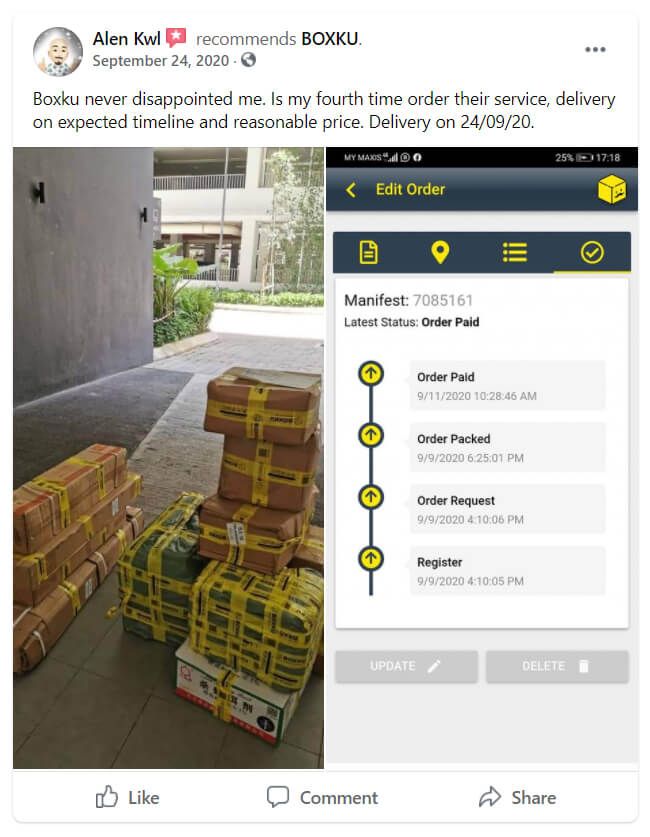Like Alen Kwl's post

[127, 797]
